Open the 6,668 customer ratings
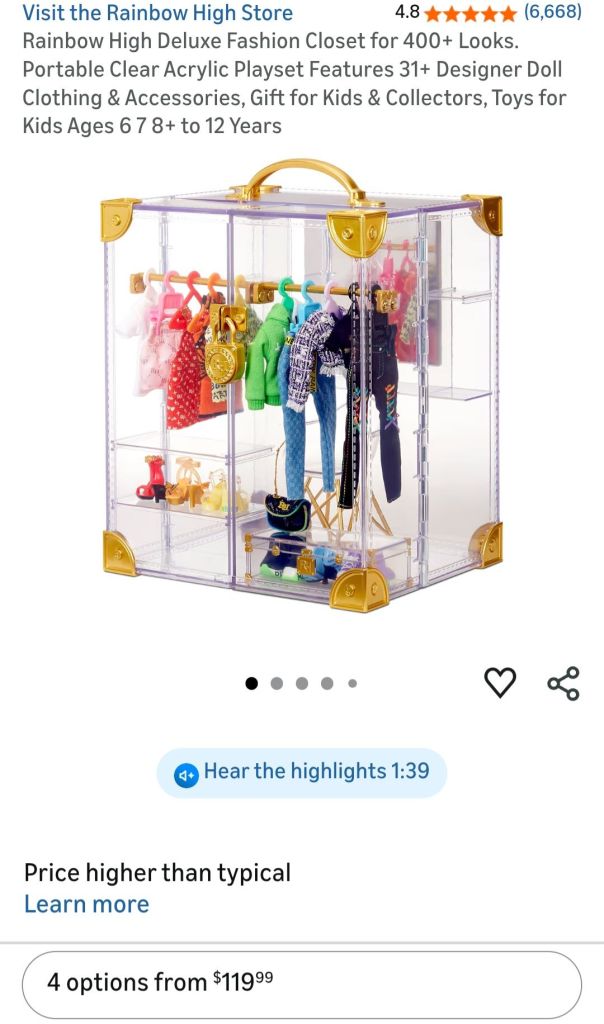604x1024 pixels. click(x=552, y=13)
